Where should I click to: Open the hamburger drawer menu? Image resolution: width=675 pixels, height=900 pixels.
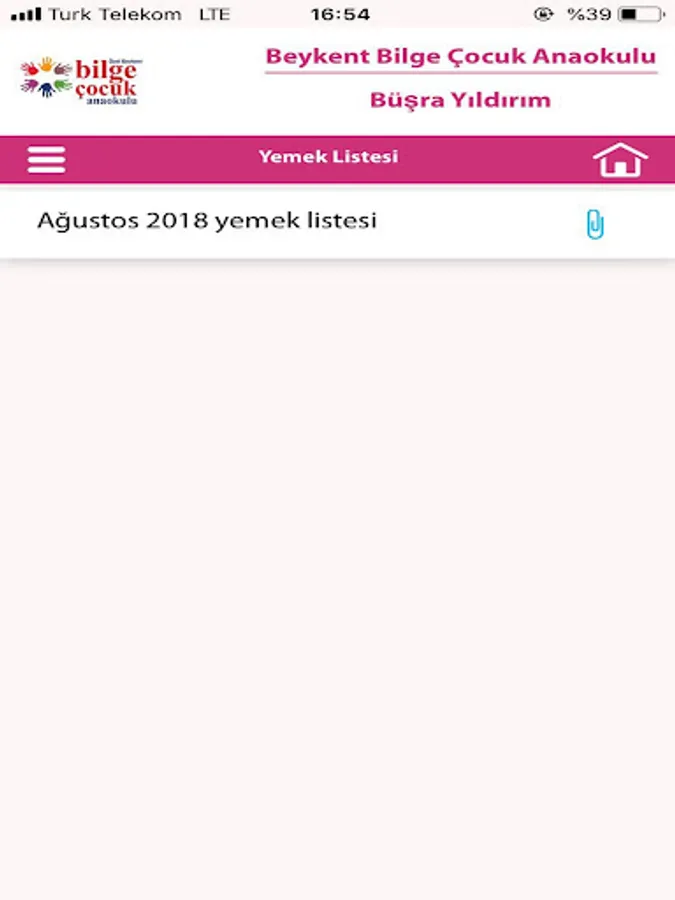[47, 160]
